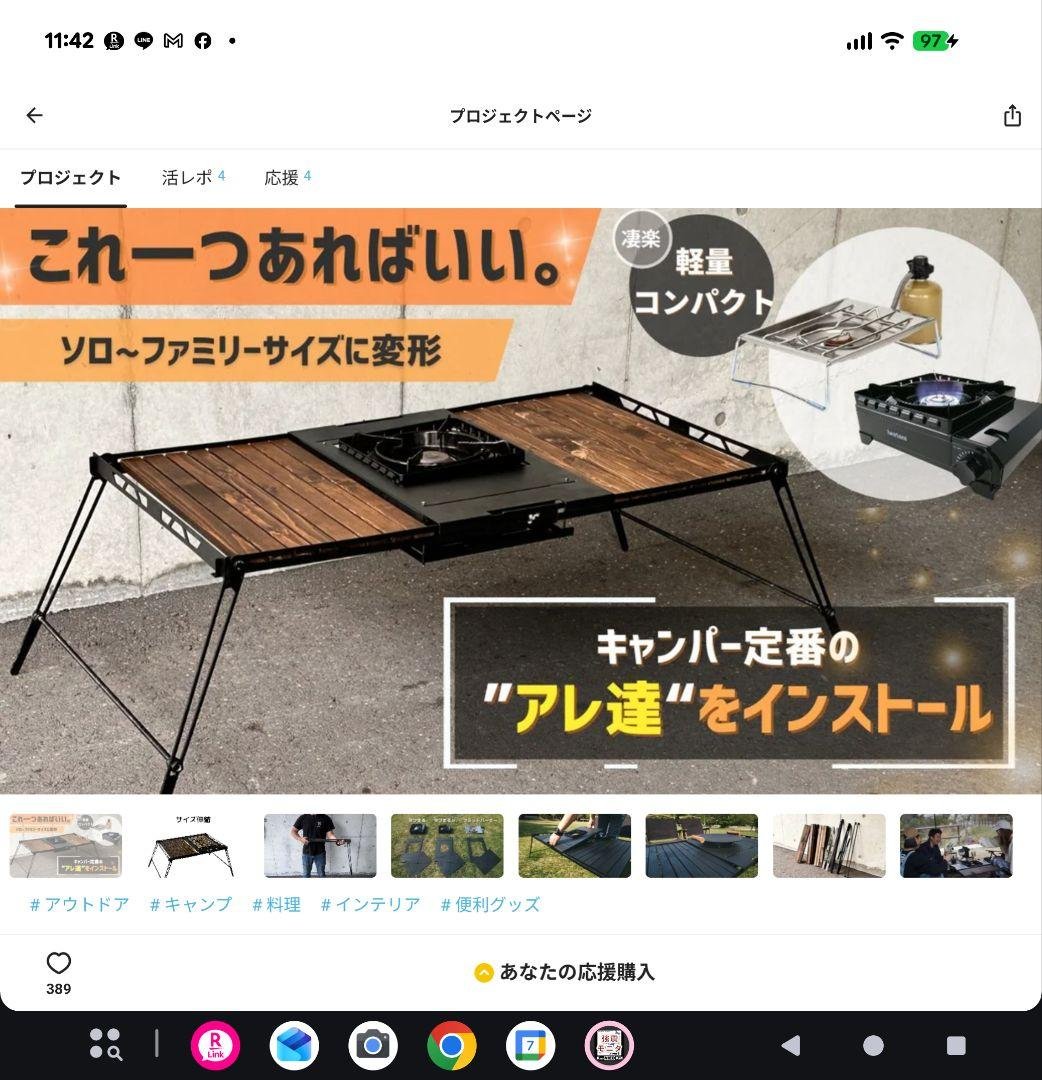View the black tabletop on grass thumbnail
Viewport: 1042px width, 1080px height.
click(x=574, y=846)
